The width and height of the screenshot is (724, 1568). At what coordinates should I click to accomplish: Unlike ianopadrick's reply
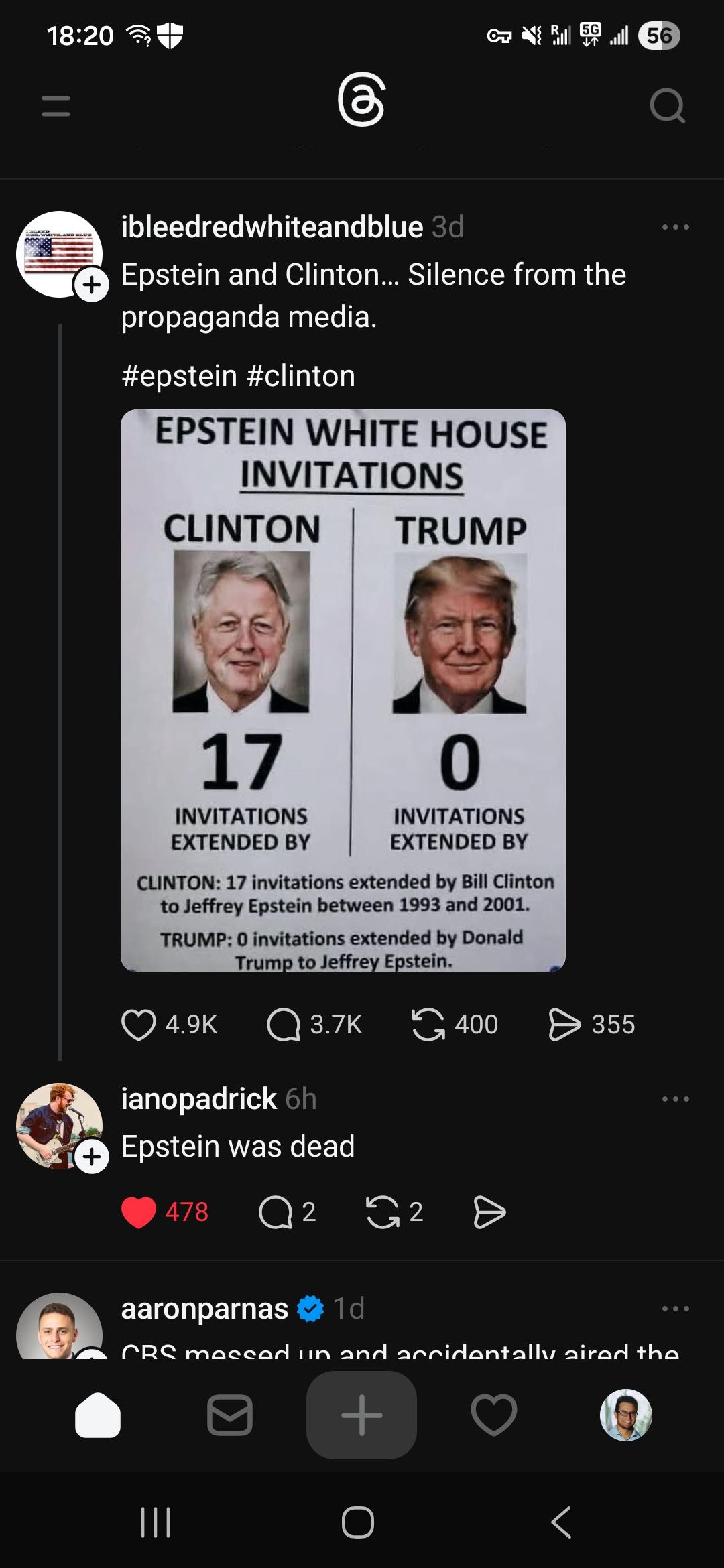pos(139,1212)
